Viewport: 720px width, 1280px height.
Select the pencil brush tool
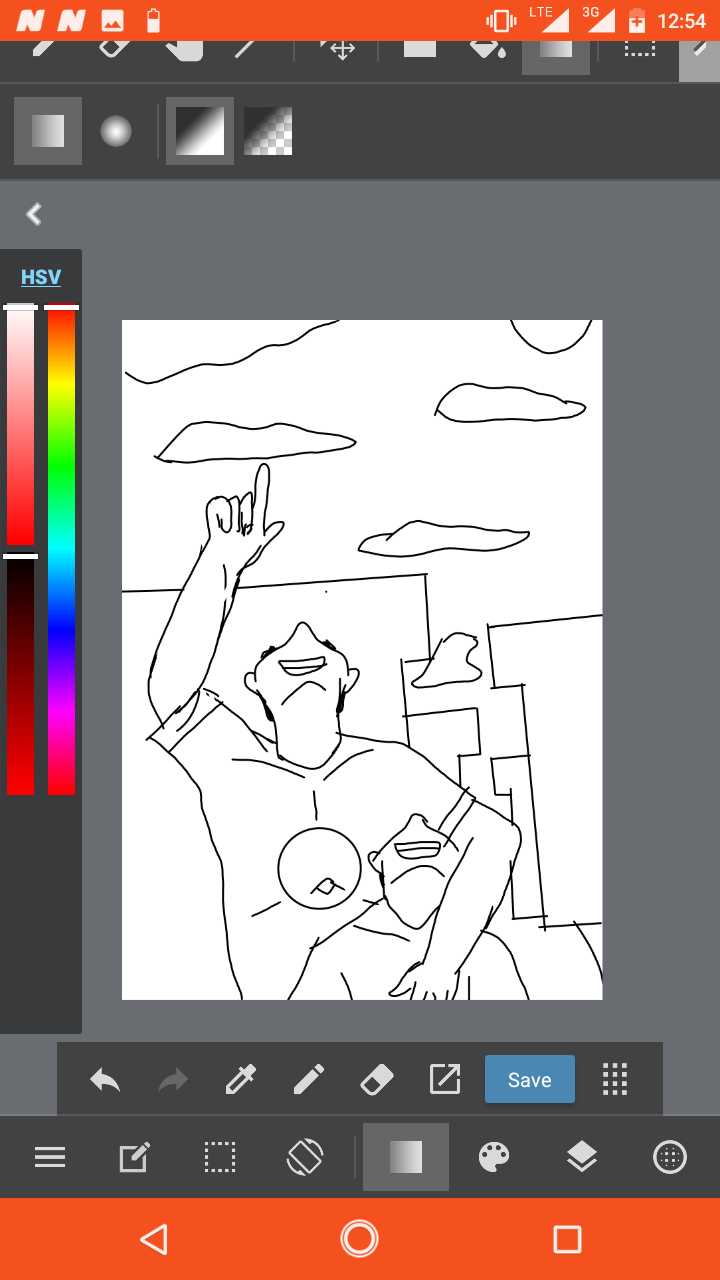(309, 1079)
